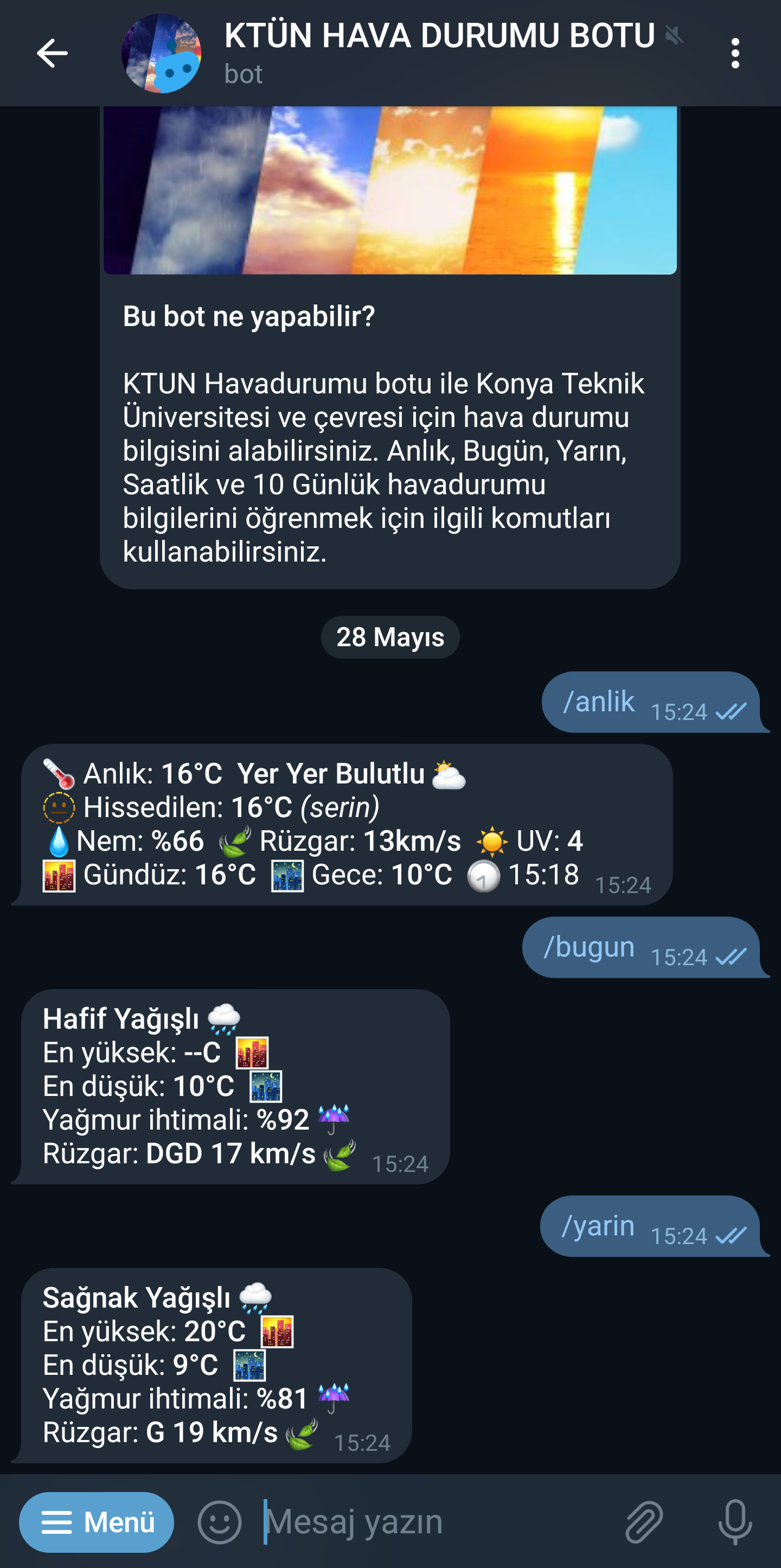Open the emoji picker

pos(220,1520)
